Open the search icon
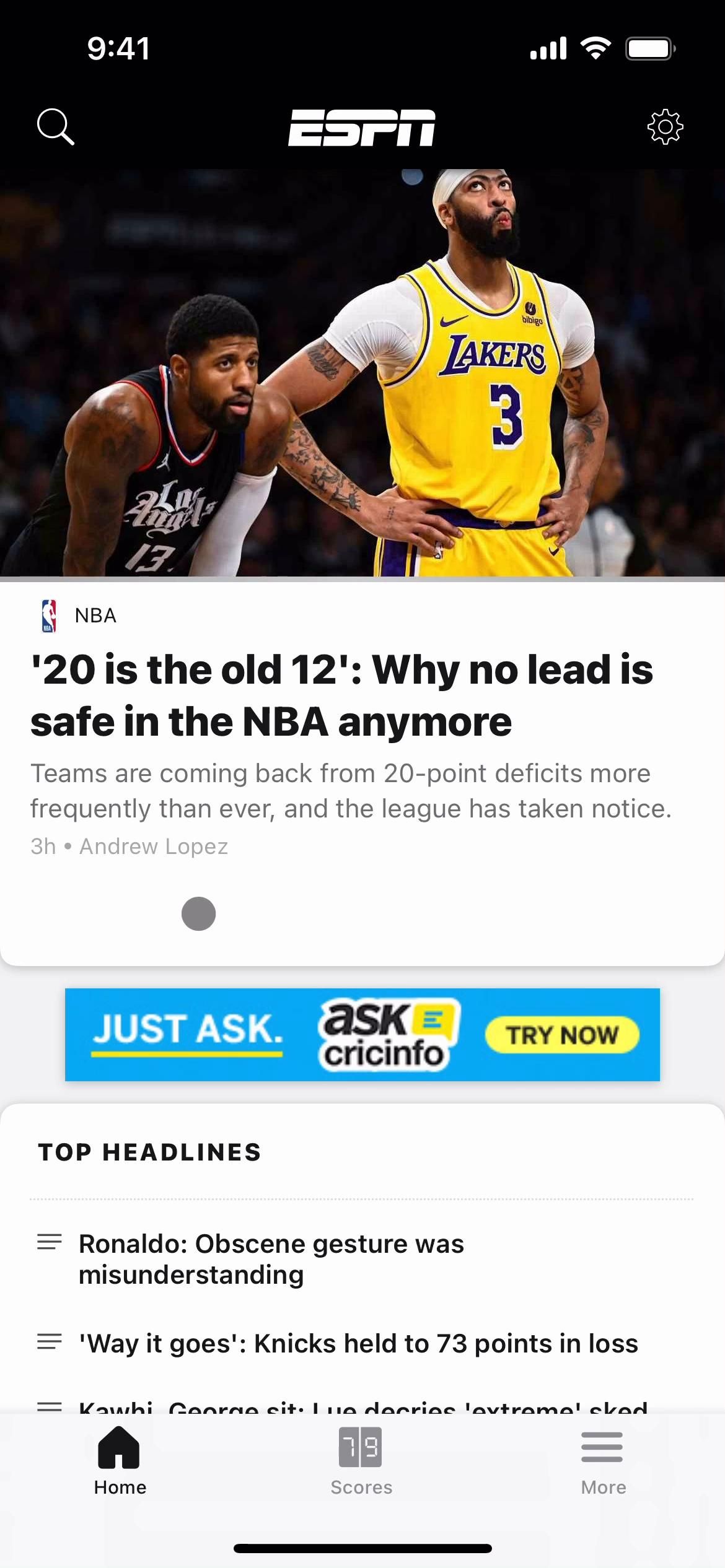Image resolution: width=725 pixels, height=1568 pixels. click(55, 127)
